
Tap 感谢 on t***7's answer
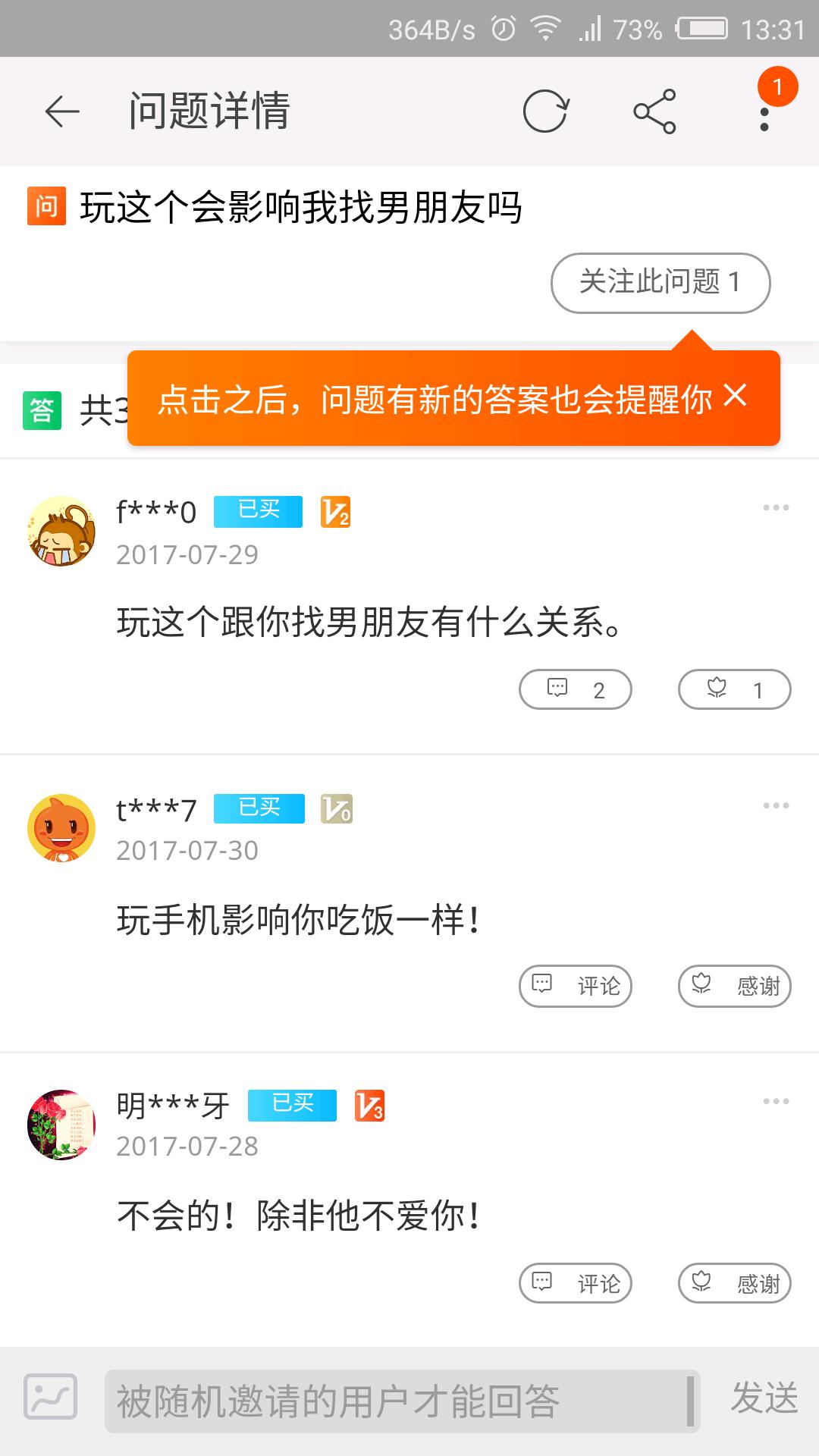pyautogui.click(x=733, y=986)
